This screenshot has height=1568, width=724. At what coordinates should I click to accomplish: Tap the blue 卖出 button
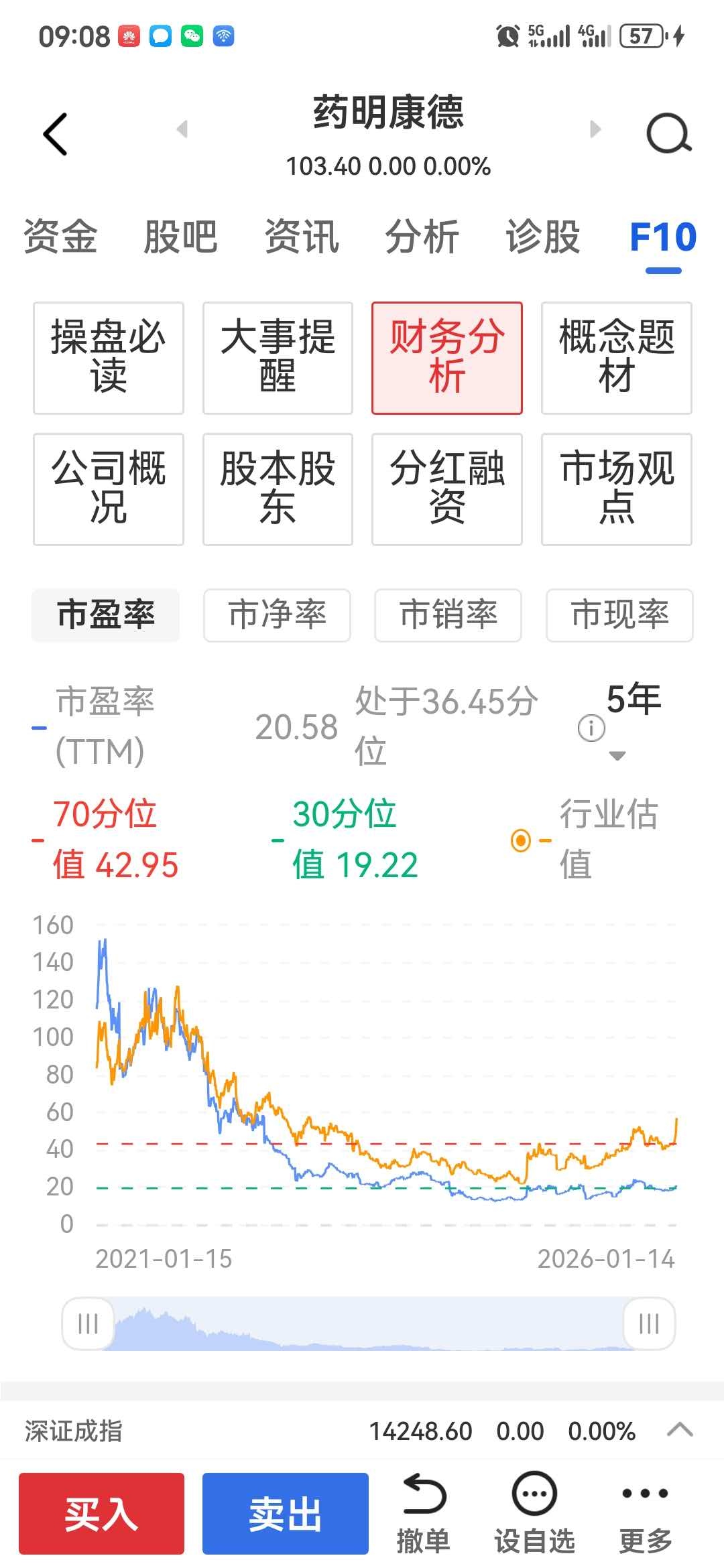coord(285,1514)
